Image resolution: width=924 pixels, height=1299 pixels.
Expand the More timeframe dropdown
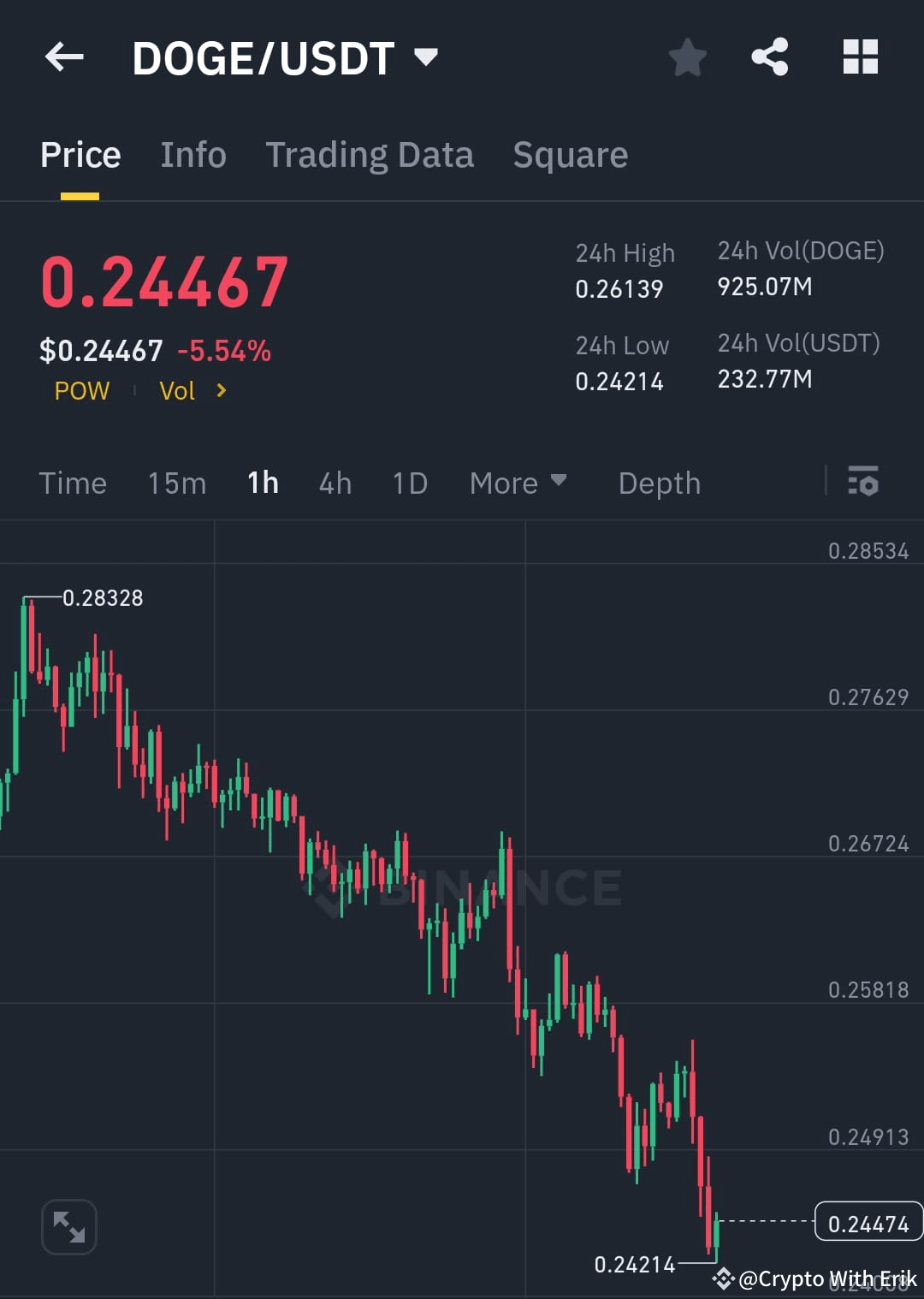point(518,483)
